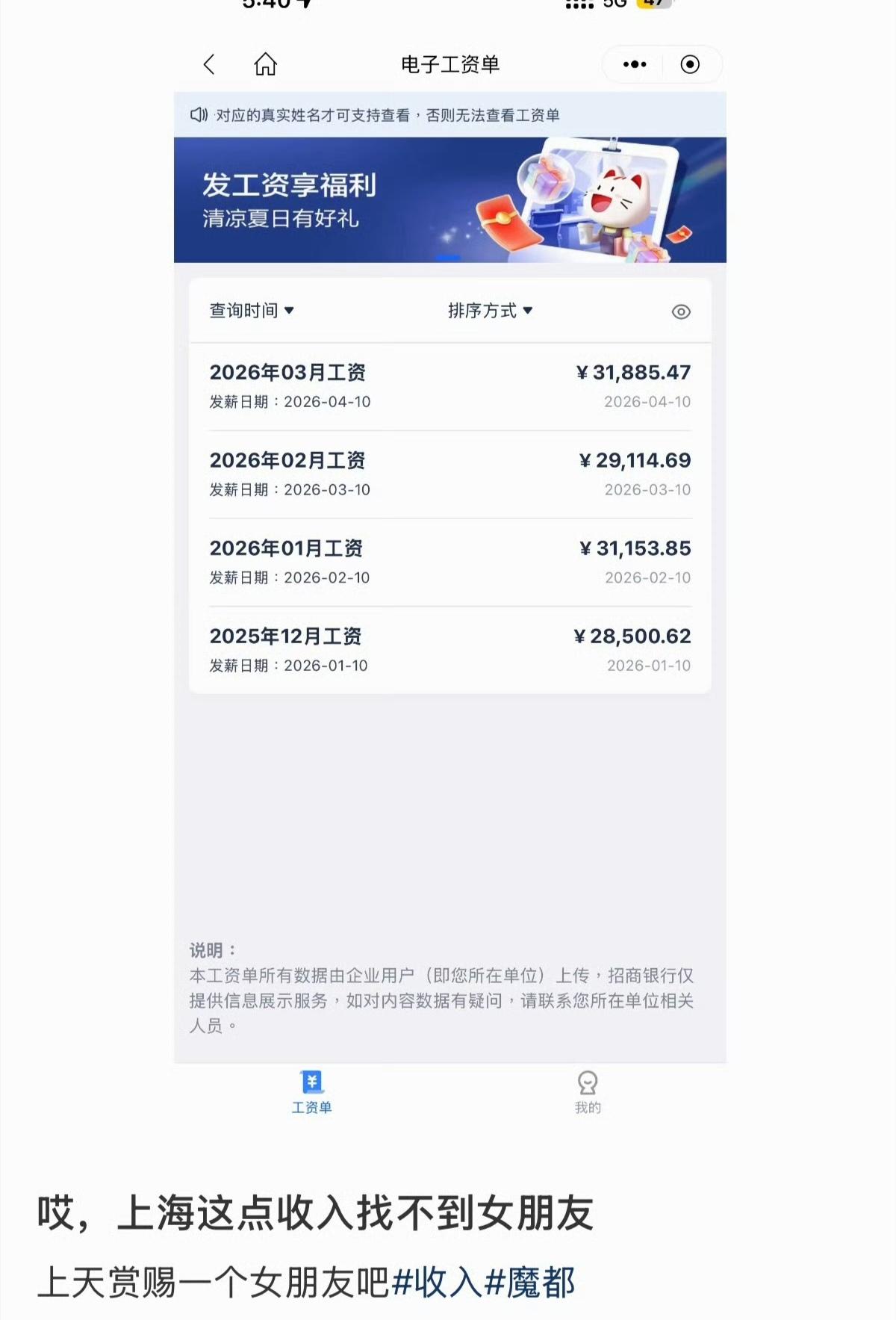Tap the speaker icon on the notice bar
The height and width of the screenshot is (1320, 896).
click(198, 116)
